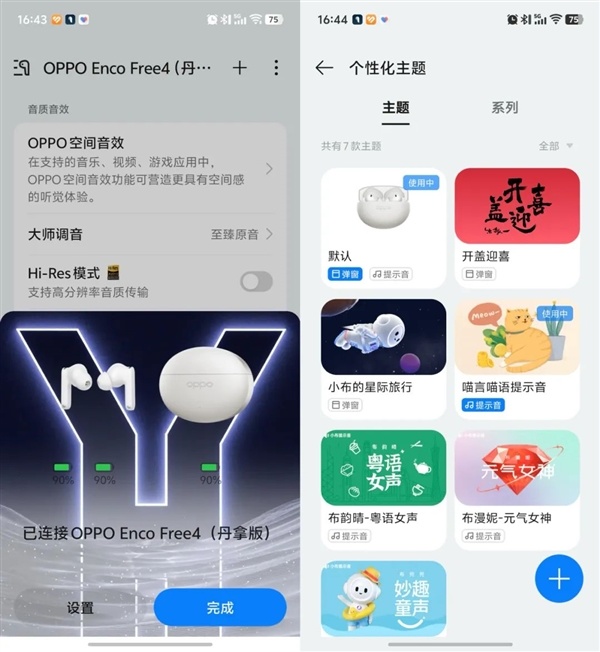This screenshot has height=652, width=600.
Task: Tap 完成 to dismiss the connection popup
Action: coord(220,607)
